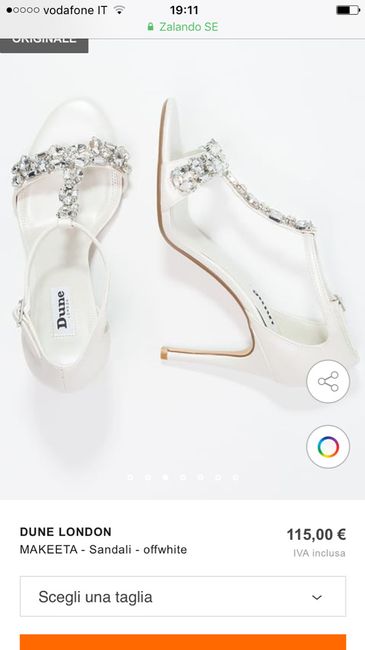This screenshot has height=650, width=365.
Task: Tap the orange button below the size picker
Action: click(x=183, y=642)
